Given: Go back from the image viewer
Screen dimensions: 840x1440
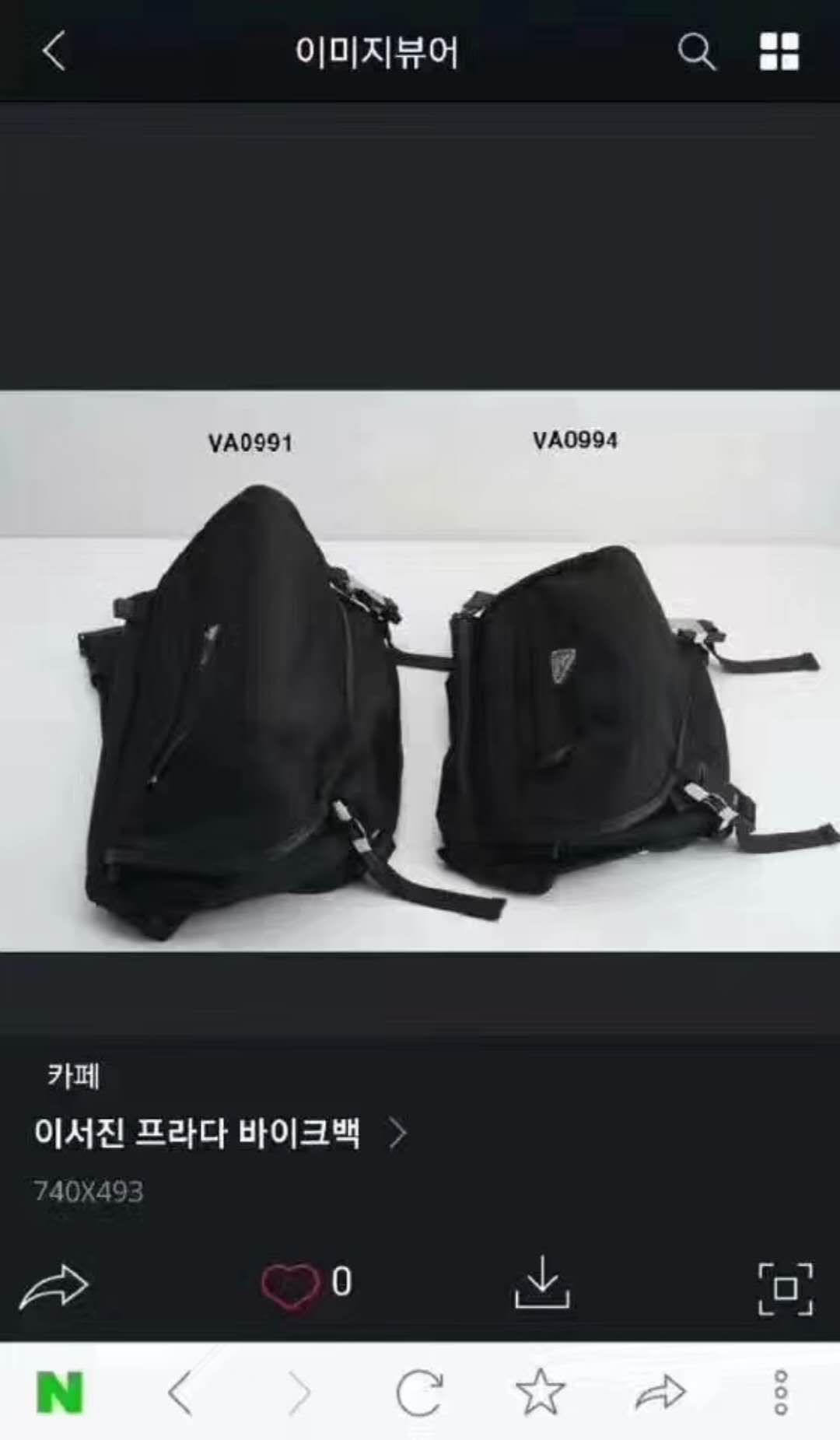Looking at the screenshot, I should pos(54,52).
